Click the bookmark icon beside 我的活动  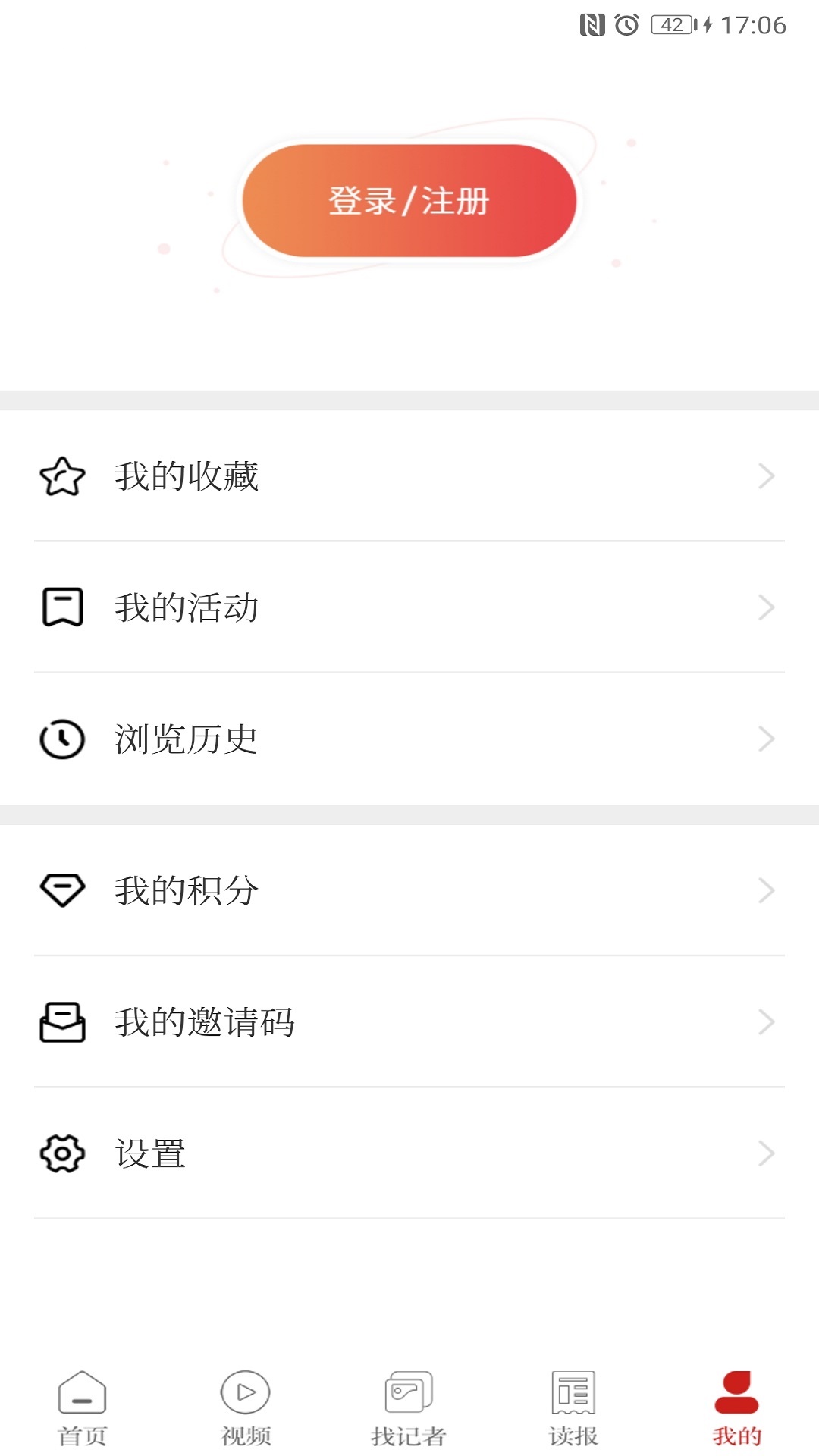click(x=64, y=607)
